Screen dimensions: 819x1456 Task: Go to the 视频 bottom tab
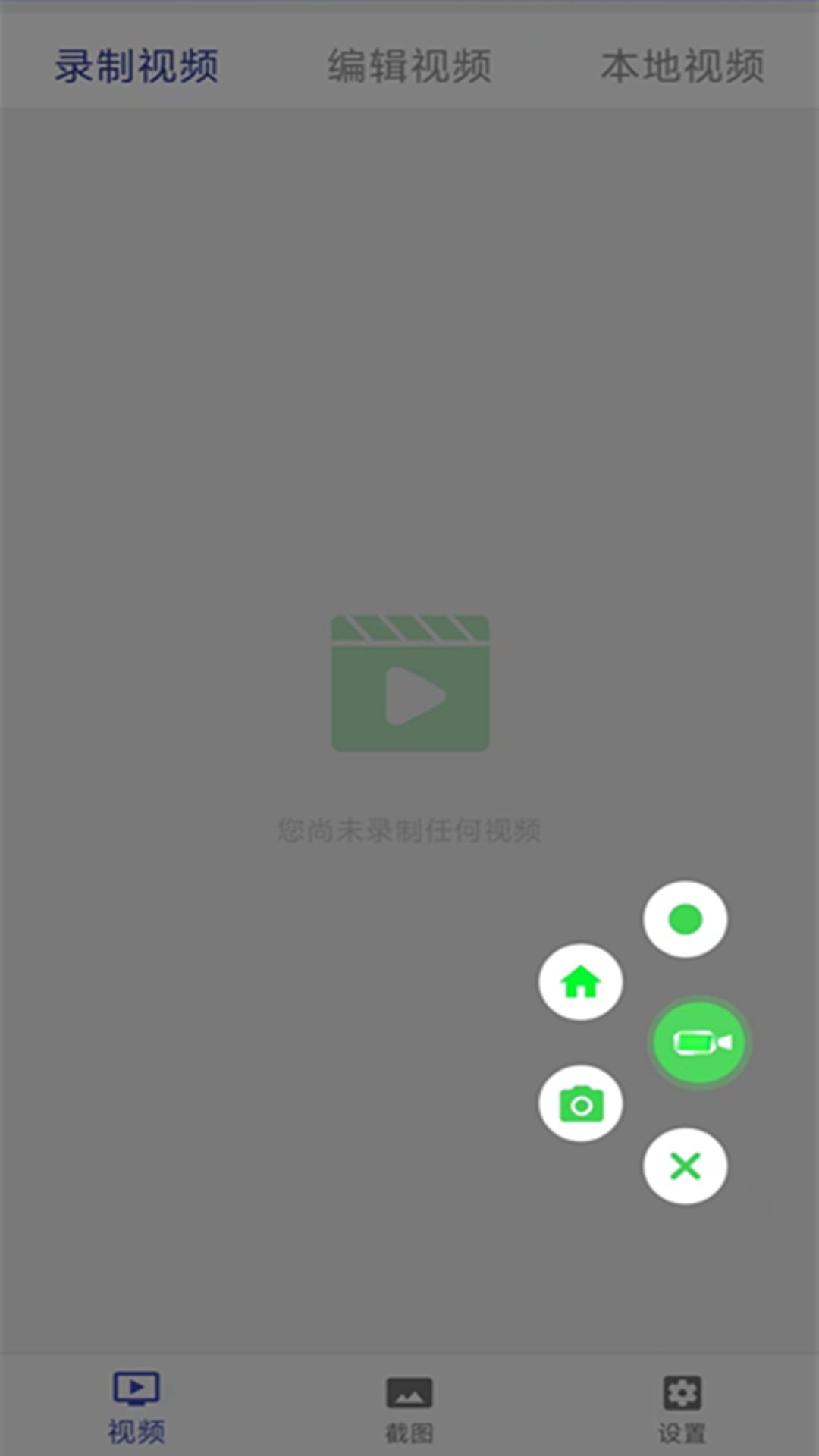pos(136,1409)
